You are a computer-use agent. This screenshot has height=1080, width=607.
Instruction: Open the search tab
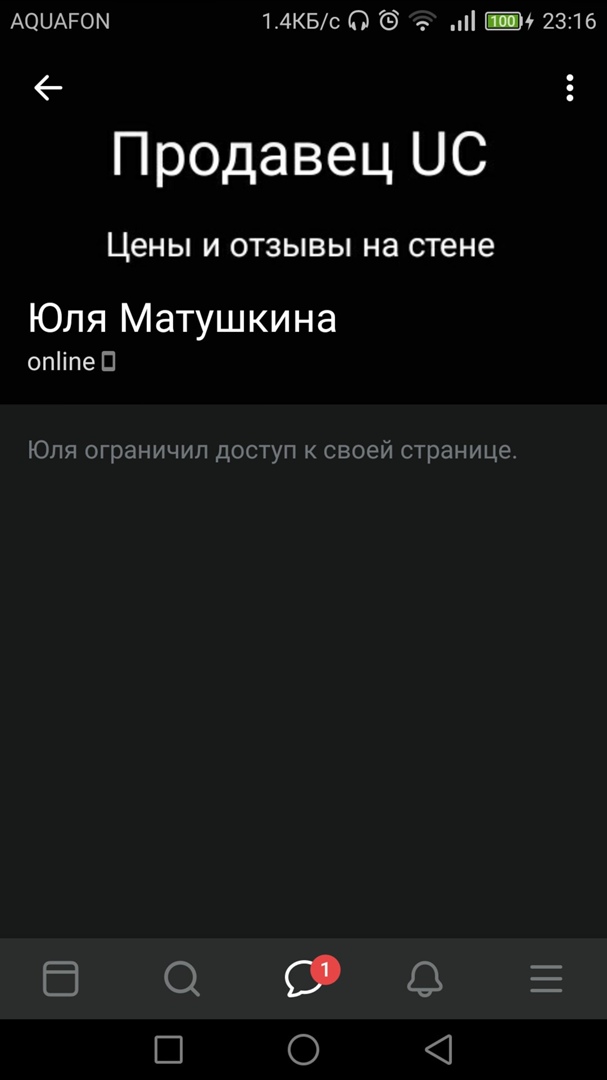click(x=182, y=978)
